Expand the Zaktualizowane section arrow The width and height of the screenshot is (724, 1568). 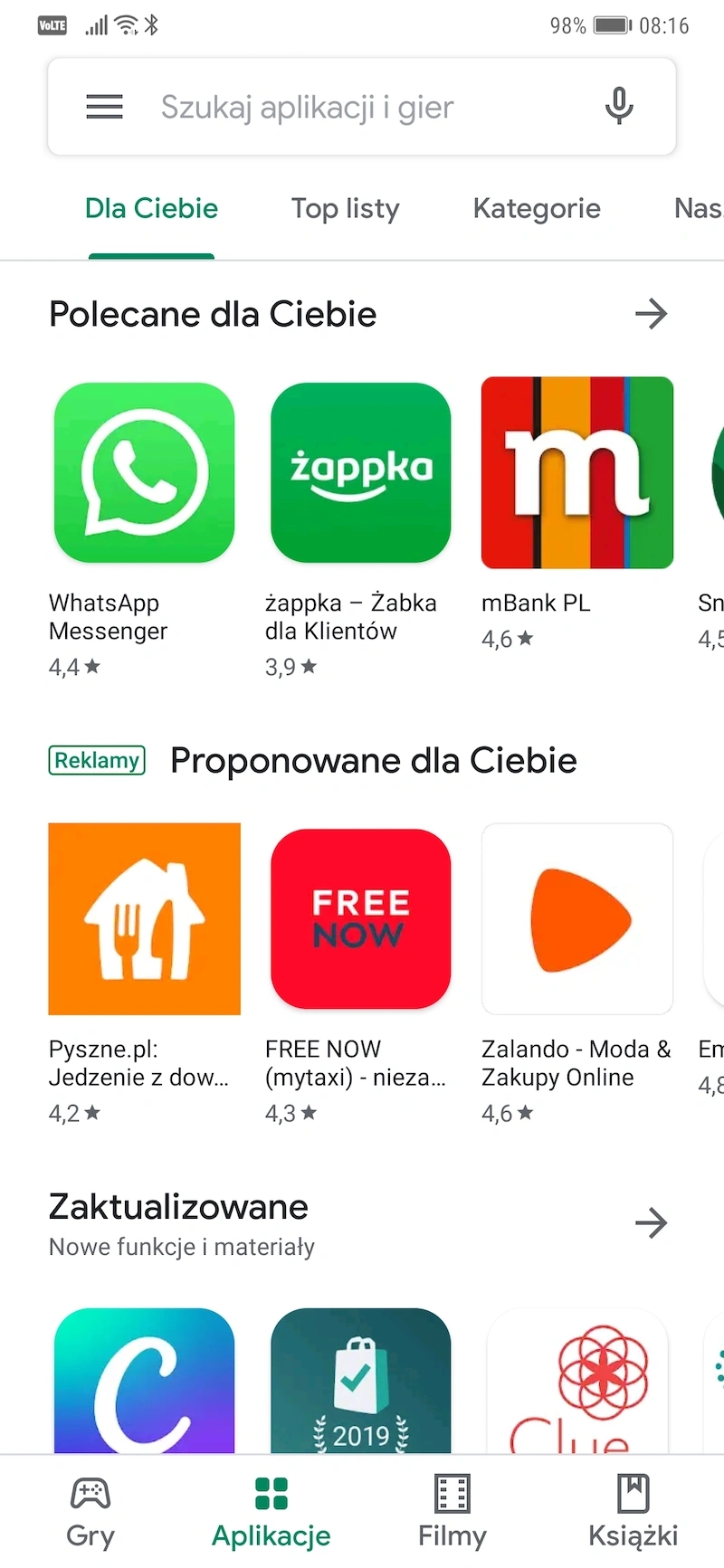651,1223
